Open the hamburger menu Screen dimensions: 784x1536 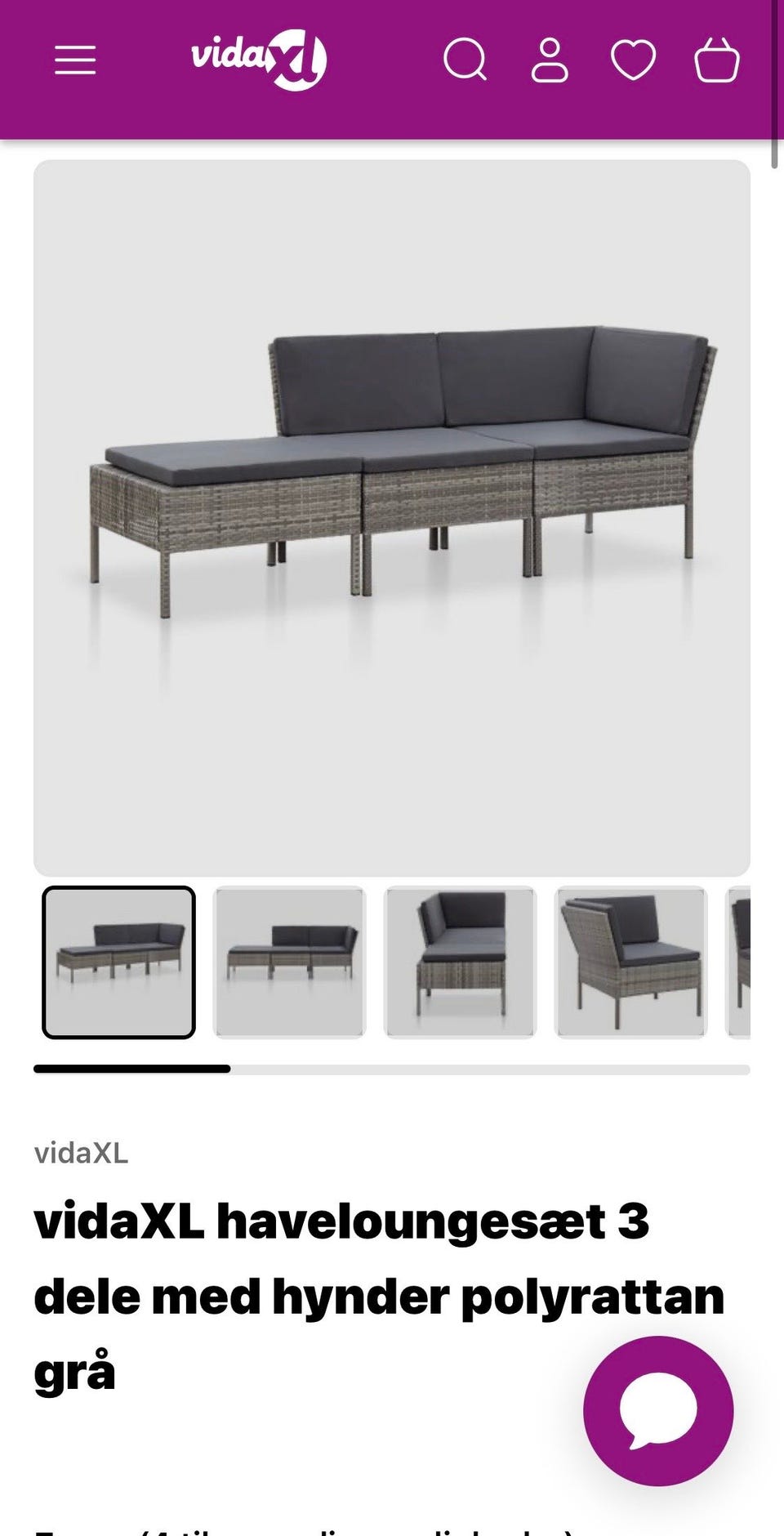[75, 60]
